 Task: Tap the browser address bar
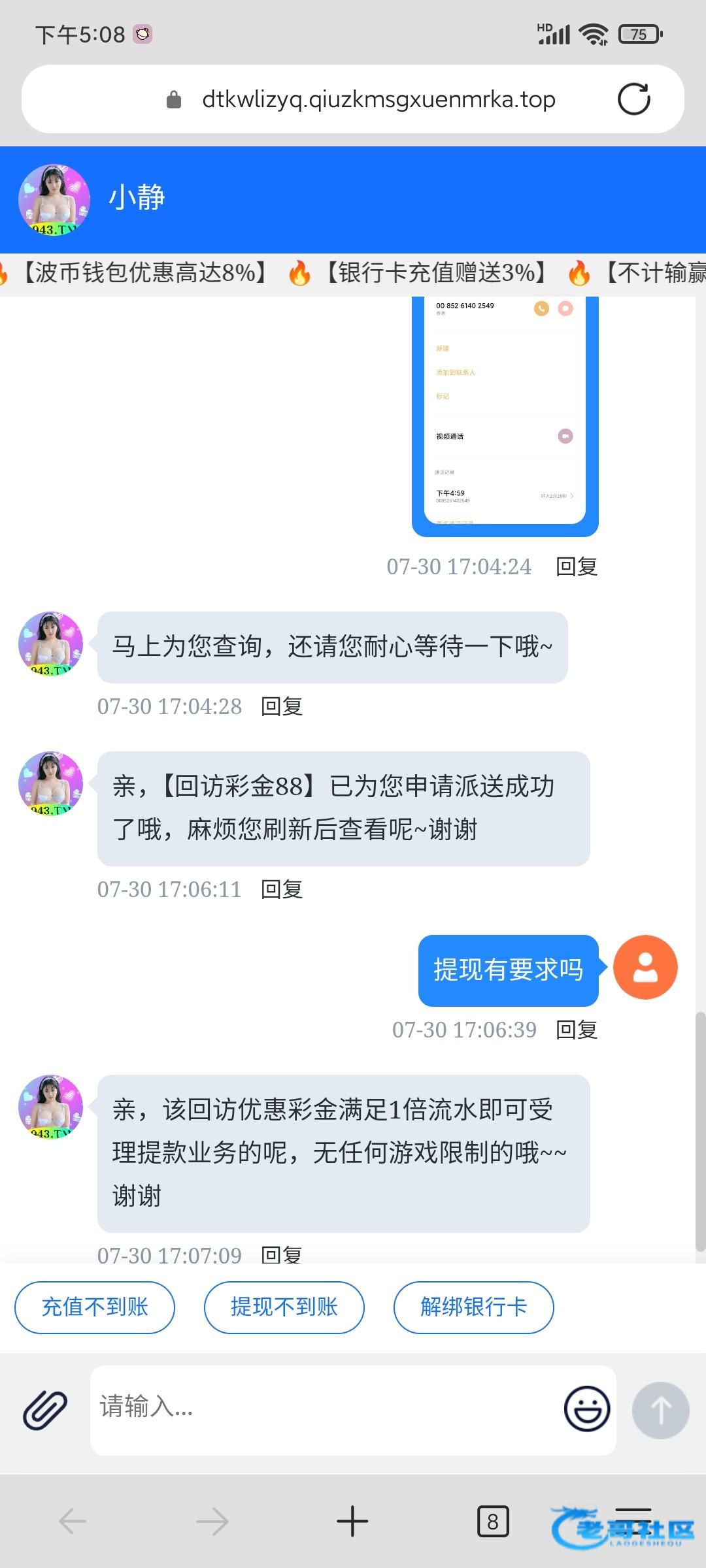pos(378,99)
